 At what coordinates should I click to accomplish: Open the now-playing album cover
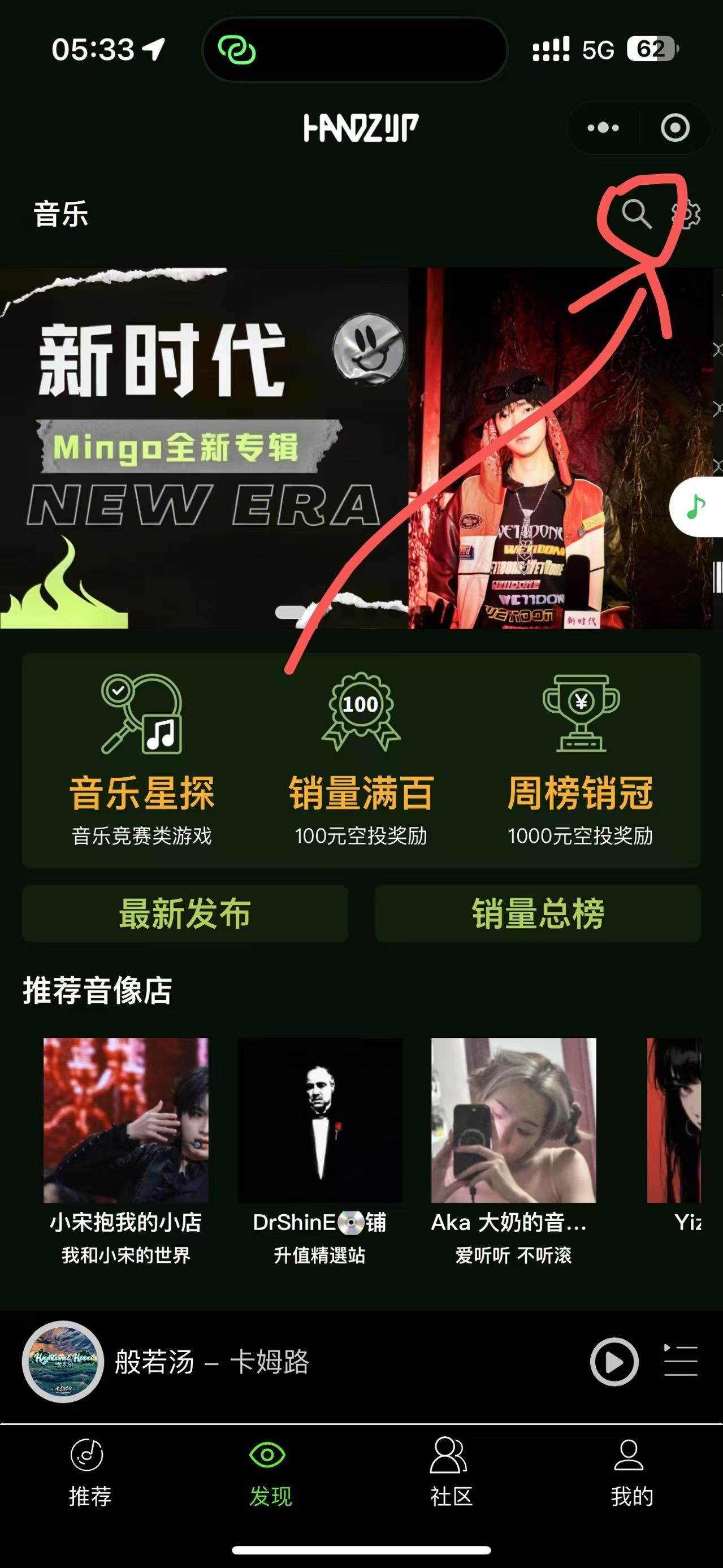coord(63,1362)
